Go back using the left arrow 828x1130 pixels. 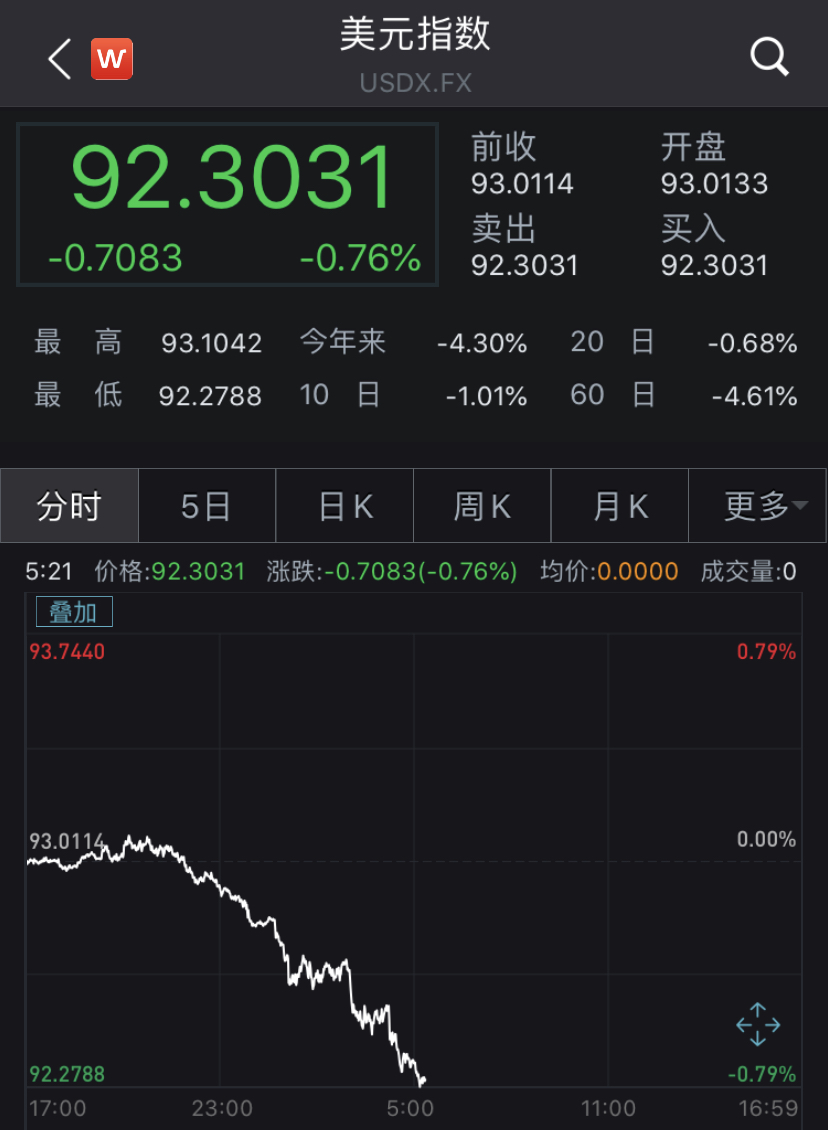tap(60, 59)
